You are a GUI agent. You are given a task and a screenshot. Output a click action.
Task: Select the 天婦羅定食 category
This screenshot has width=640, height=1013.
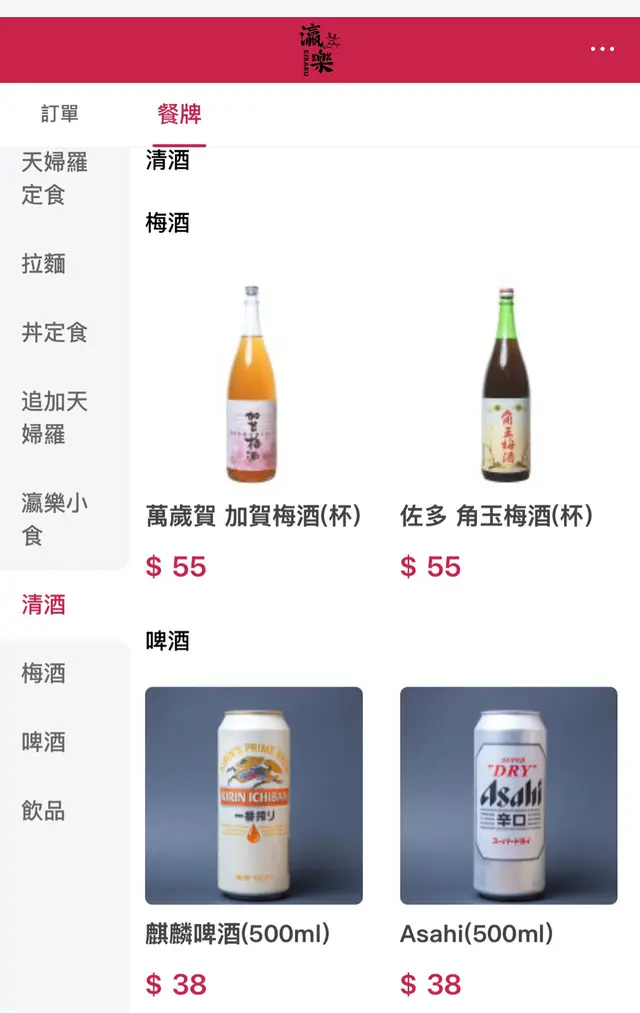click(x=55, y=178)
